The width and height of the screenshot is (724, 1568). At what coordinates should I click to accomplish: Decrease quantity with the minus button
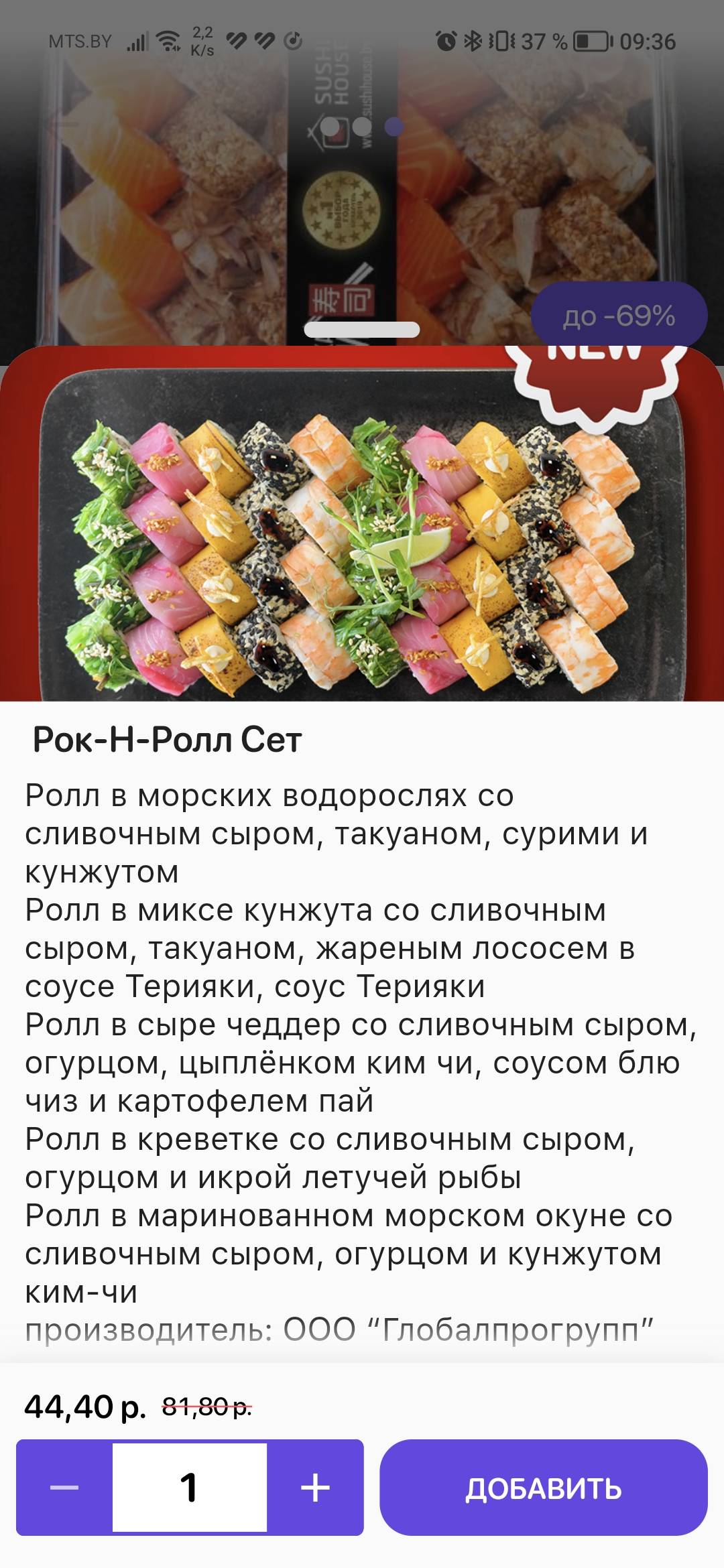point(64,1488)
